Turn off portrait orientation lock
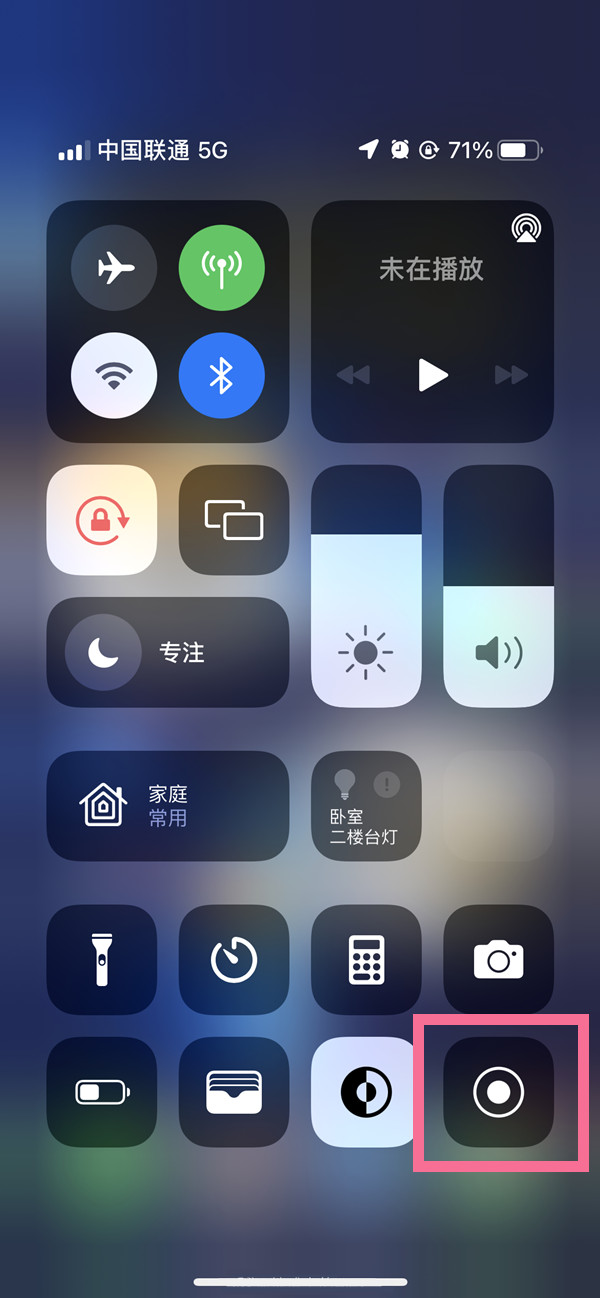This screenshot has width=600, height=1298. point(102,520)
